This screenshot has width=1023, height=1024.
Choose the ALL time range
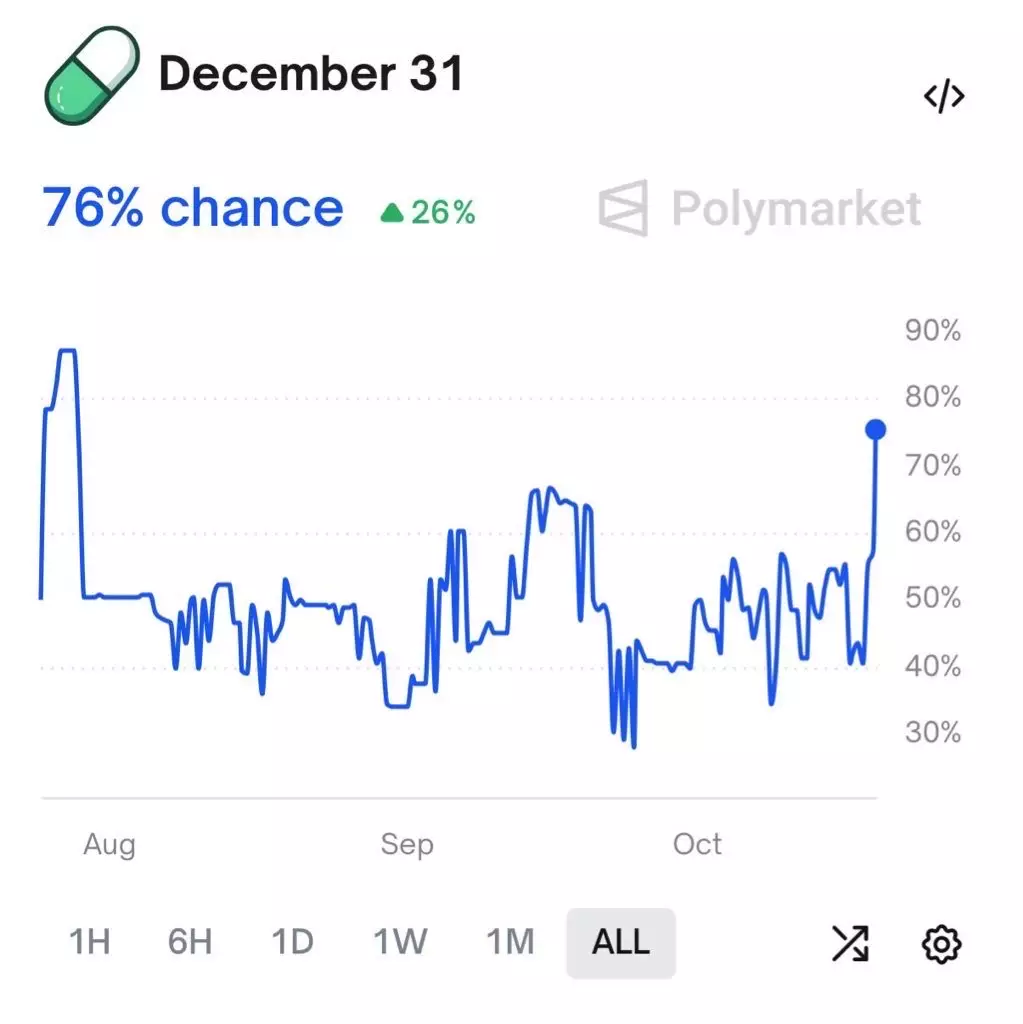(x=621, y=942)
